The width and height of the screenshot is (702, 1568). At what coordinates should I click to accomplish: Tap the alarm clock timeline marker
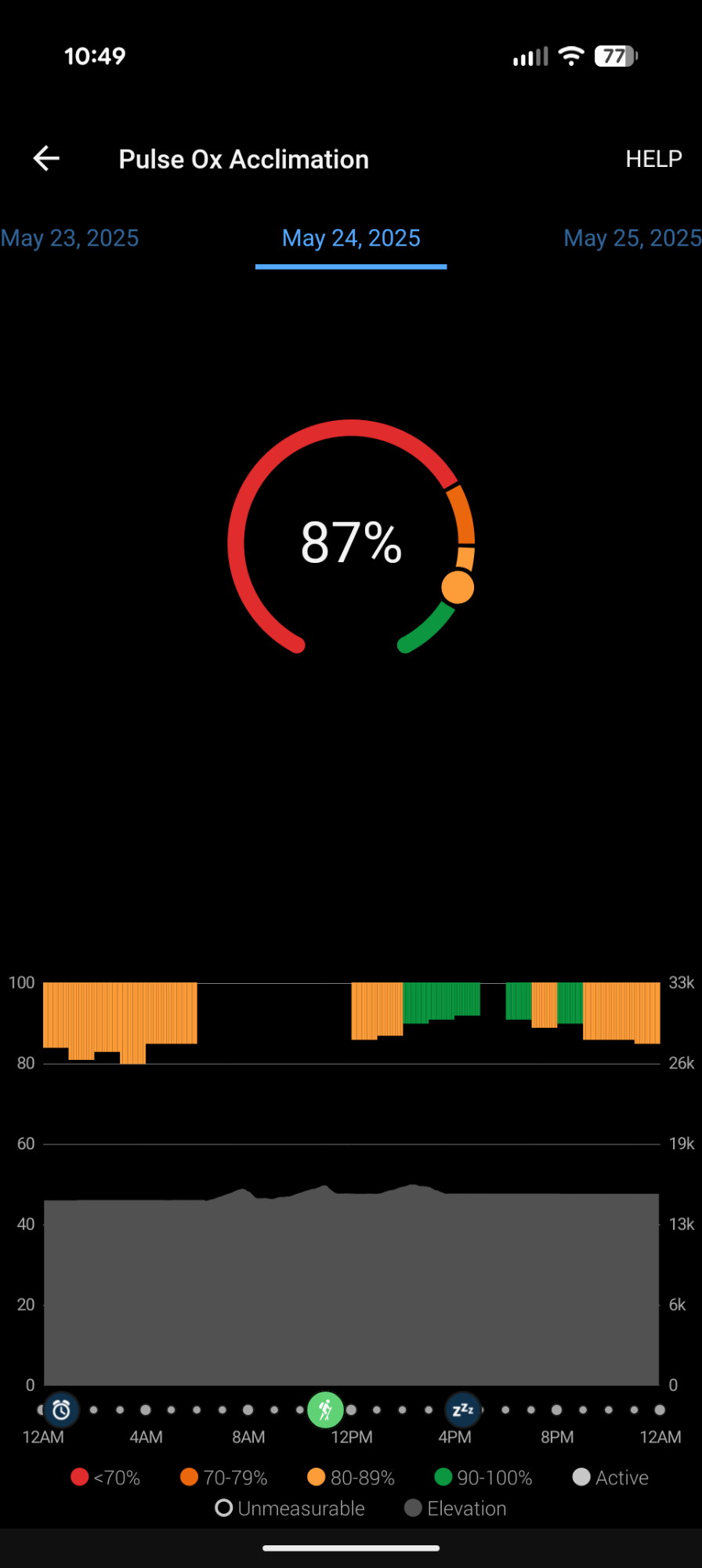[61, 1410]
